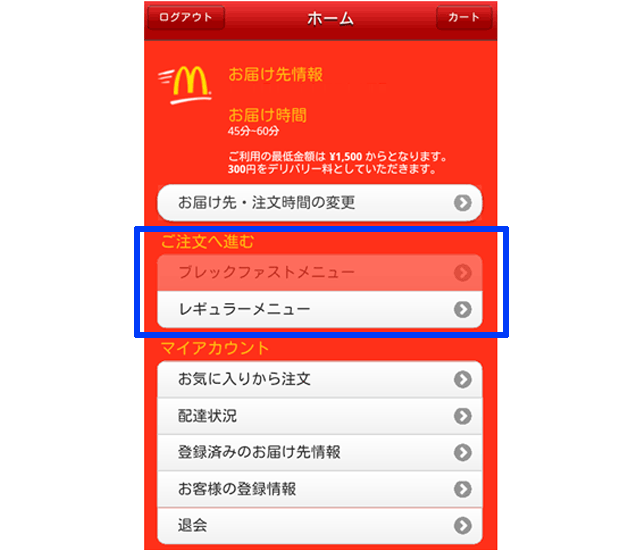This screenshot has height=550, width=640.
Task: Open the カート cart
Action: [x=464, y=18]
